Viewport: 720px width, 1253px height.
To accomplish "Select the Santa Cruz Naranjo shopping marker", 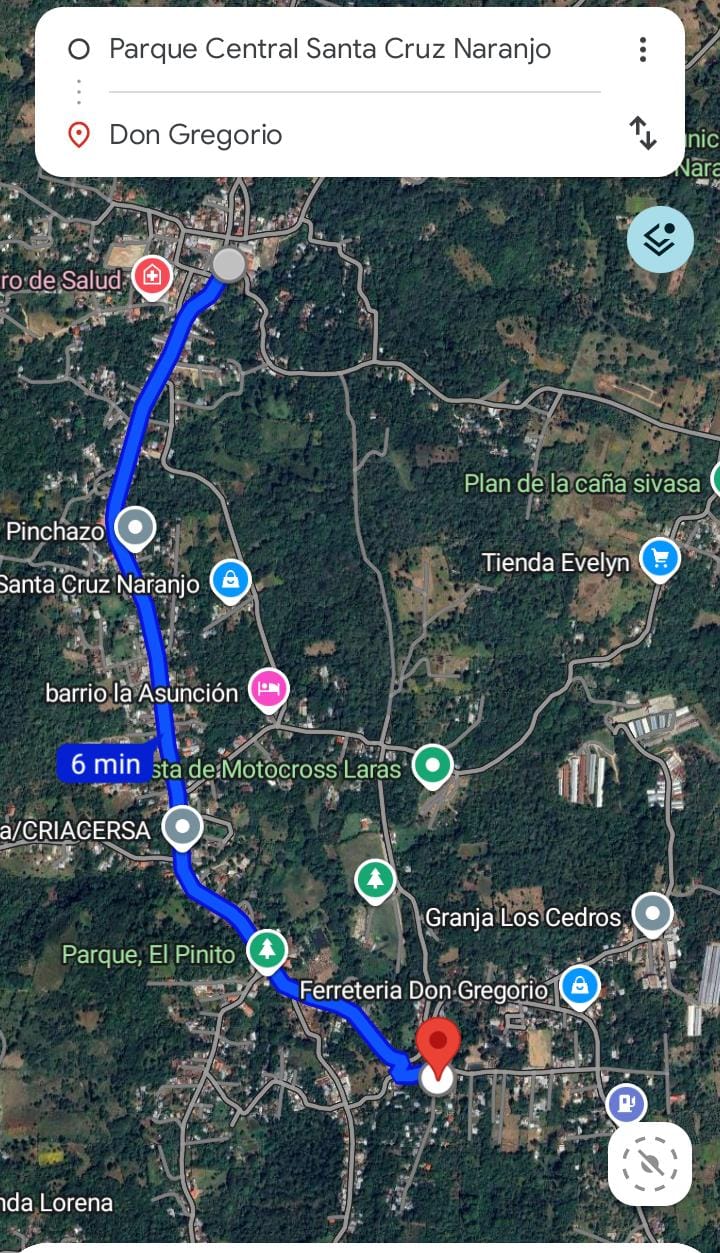I will pos(231,580).
